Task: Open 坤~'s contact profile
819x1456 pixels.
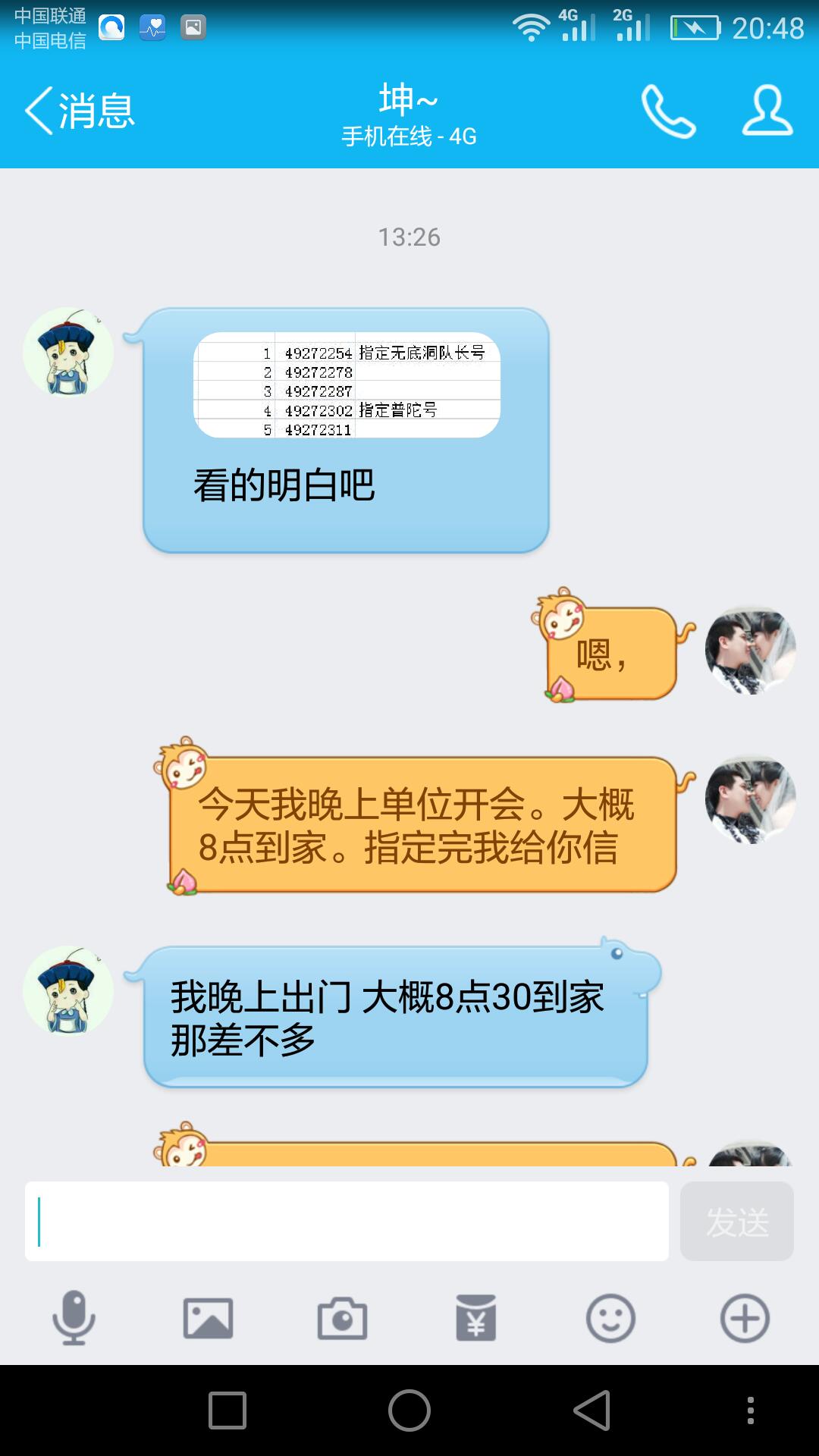Action: 767,111
